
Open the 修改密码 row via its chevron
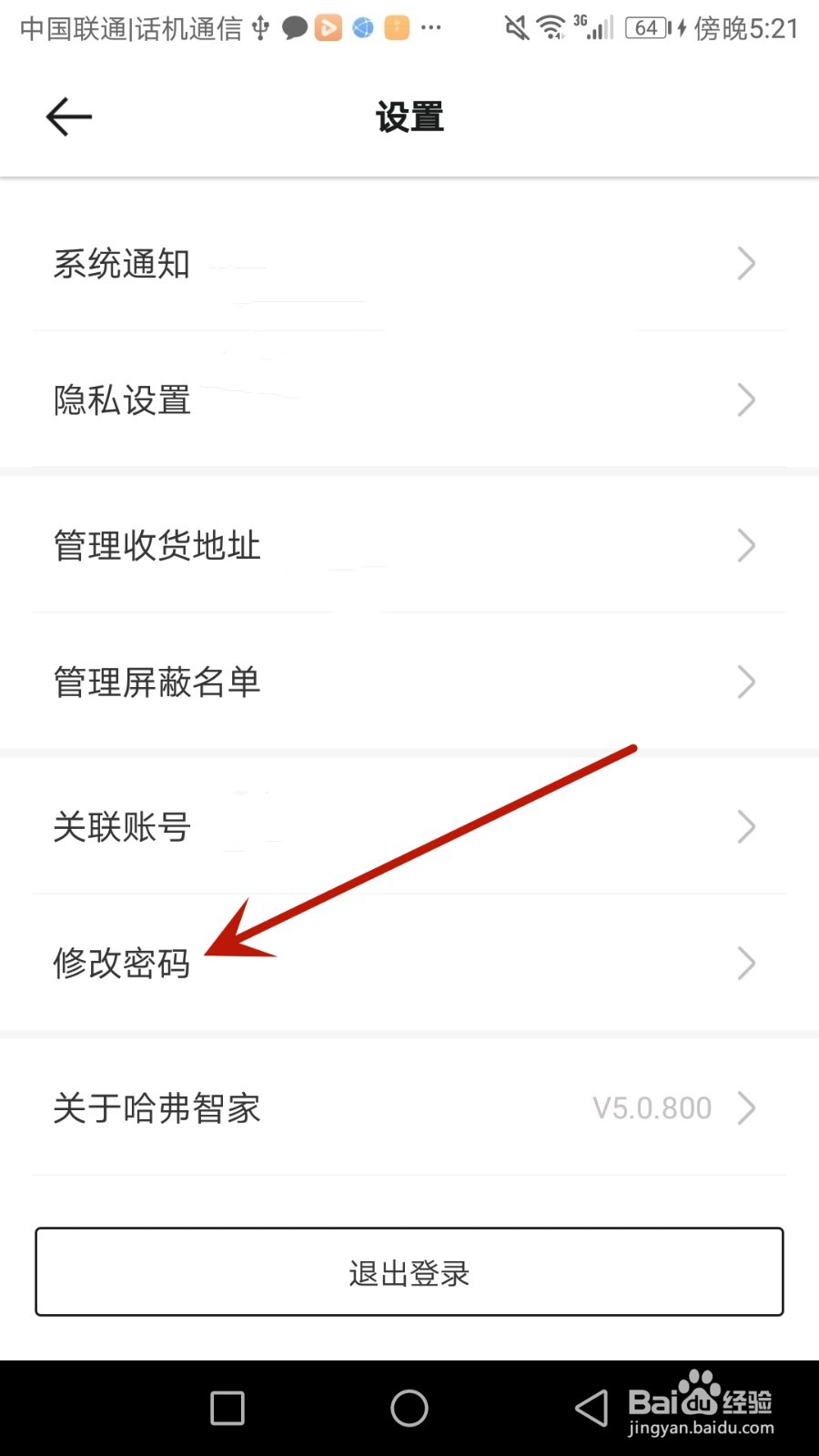[746, 963]
